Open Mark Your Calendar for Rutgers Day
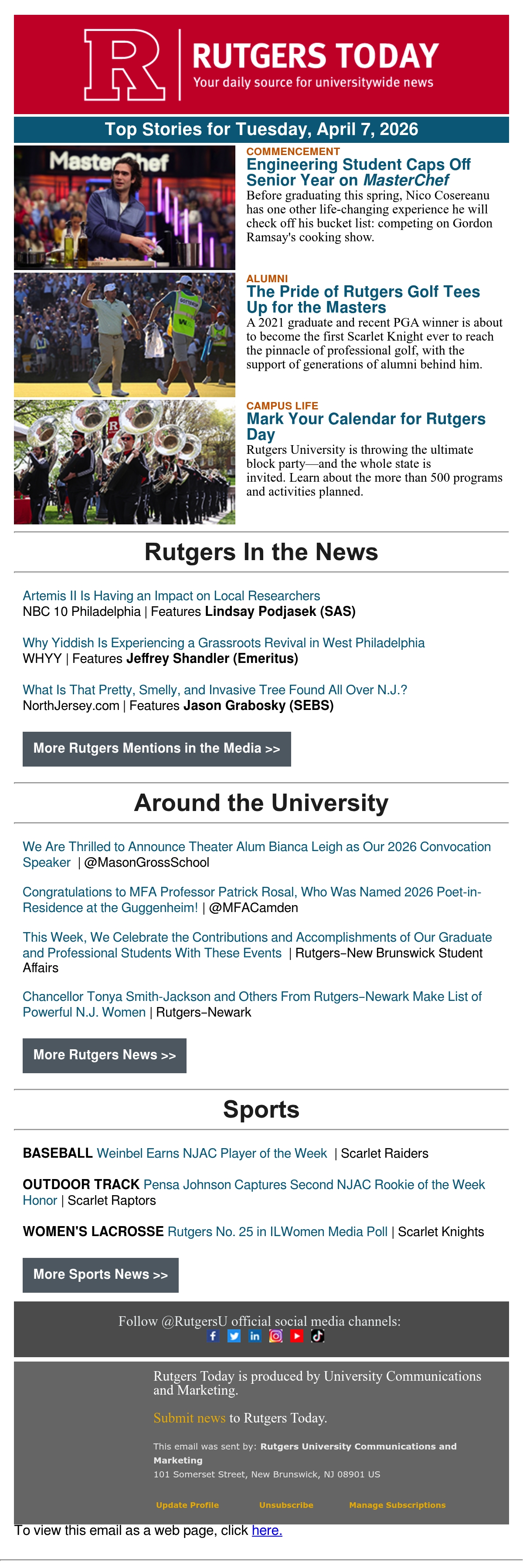The height and width of the screenshot is (1568, 523). [365, 427]
